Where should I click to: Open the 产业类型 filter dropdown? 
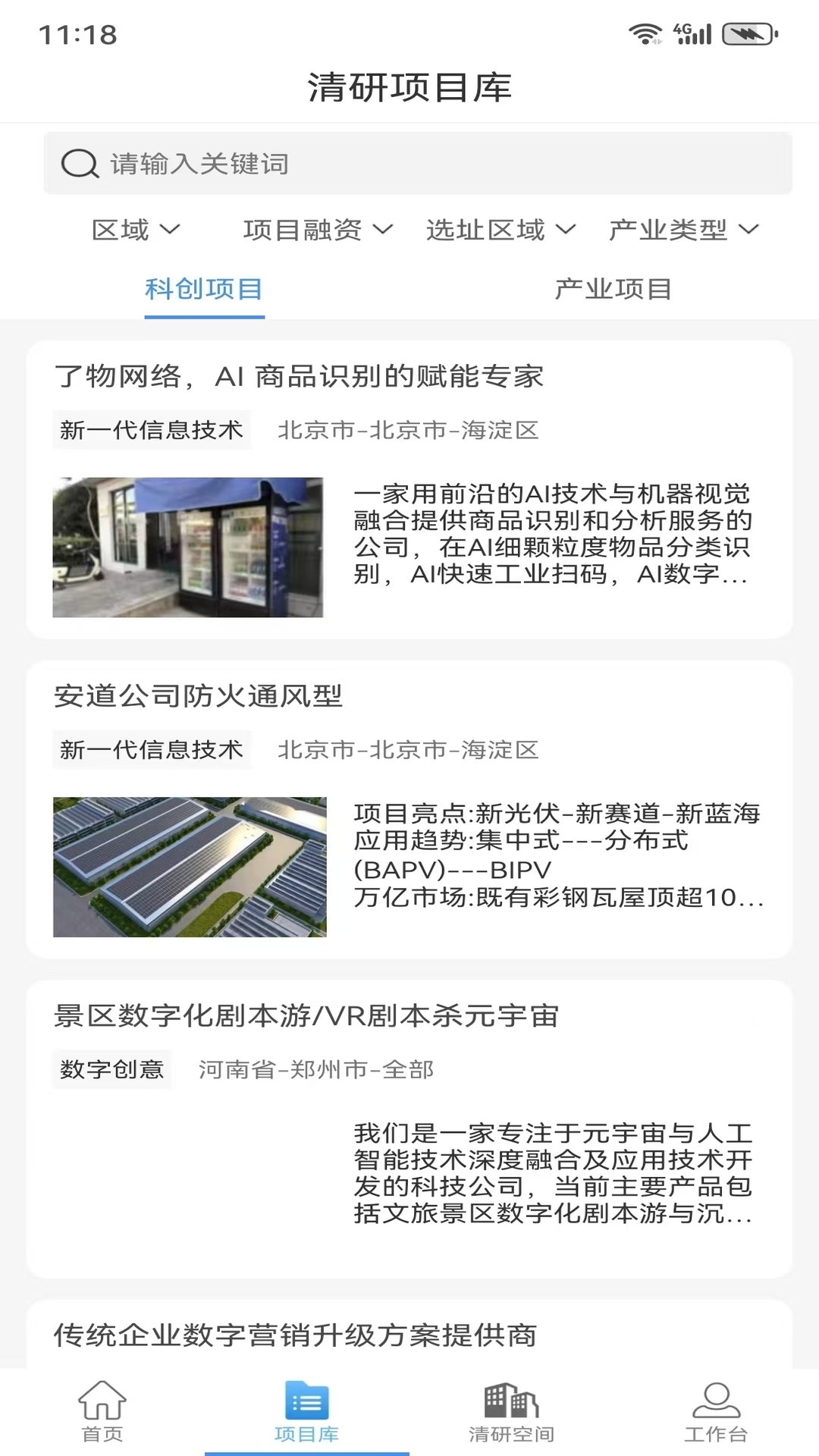coord(683,230)
